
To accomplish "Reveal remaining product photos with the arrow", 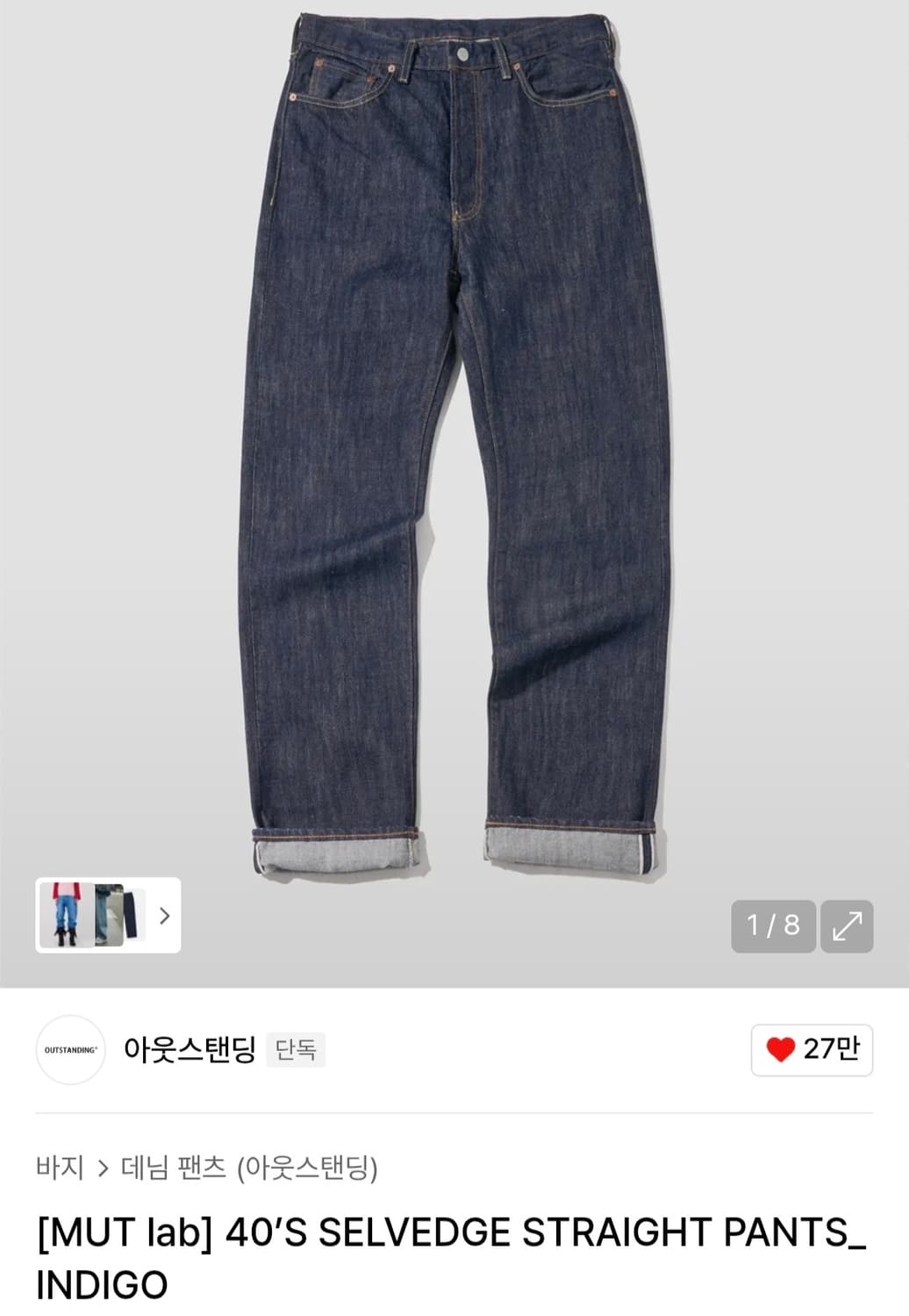I will 163,915.
